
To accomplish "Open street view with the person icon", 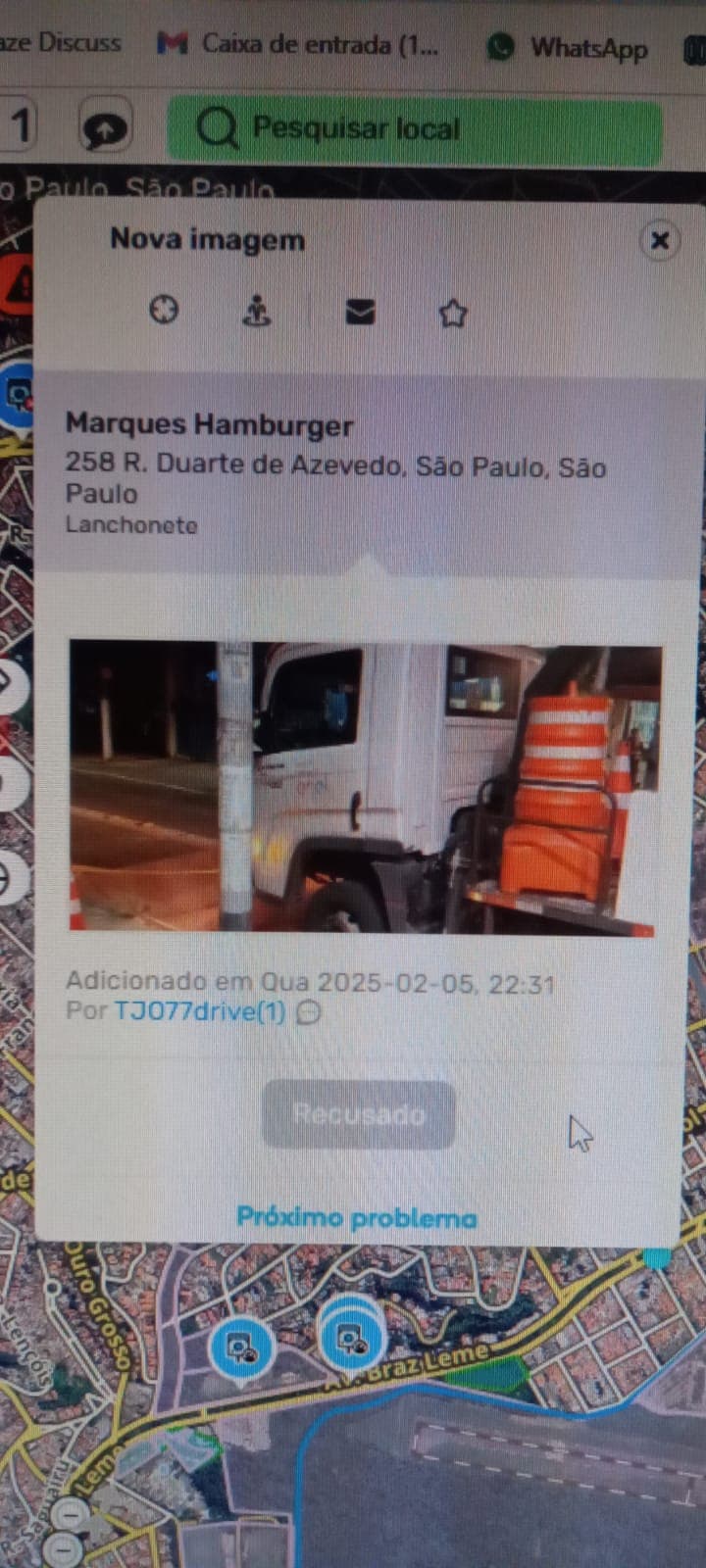I will pyautogui.click(x=257, y=311).
